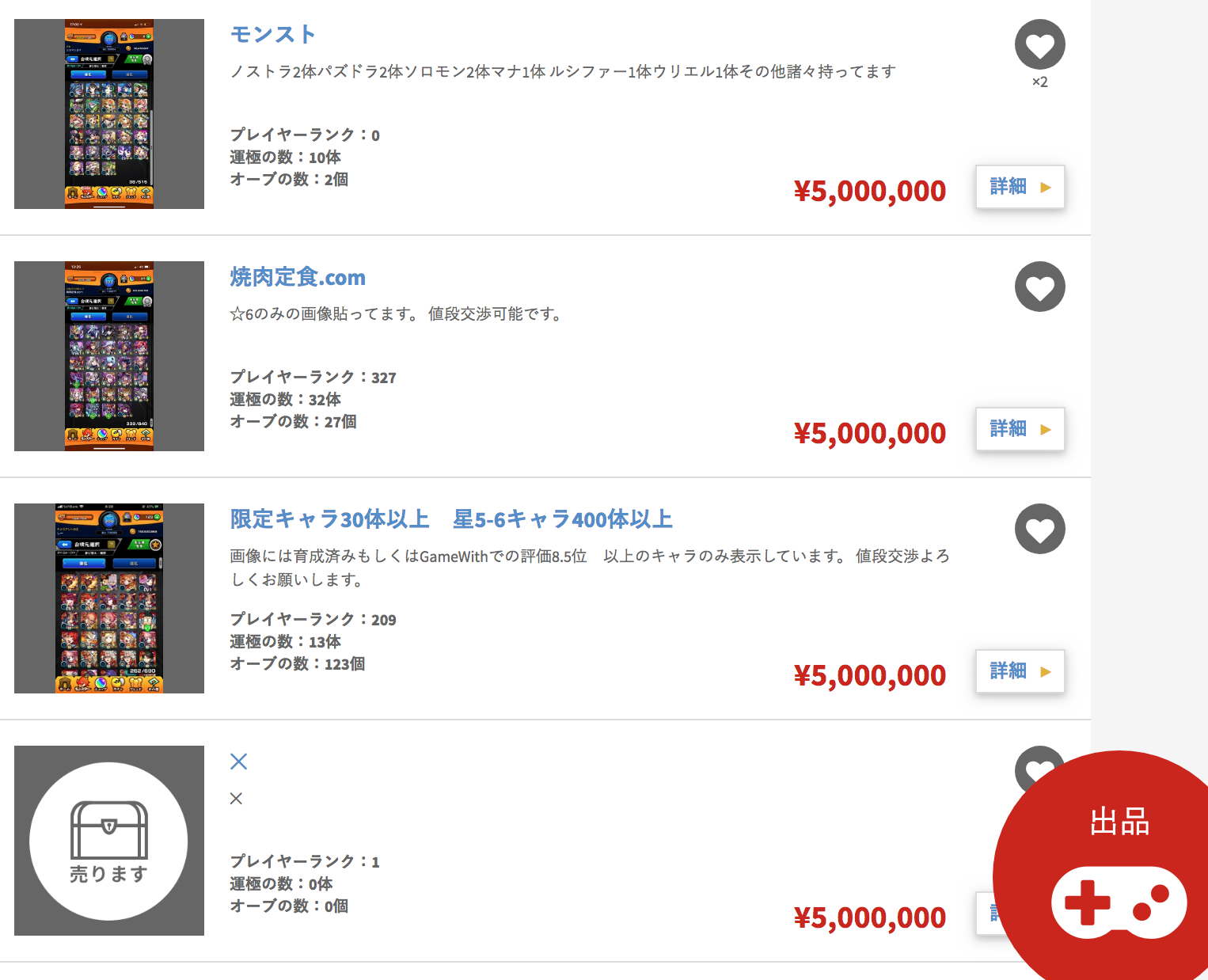
Task: Select the 限定キャラ30体以上 listing image
Action: click(x=109, y=598)
